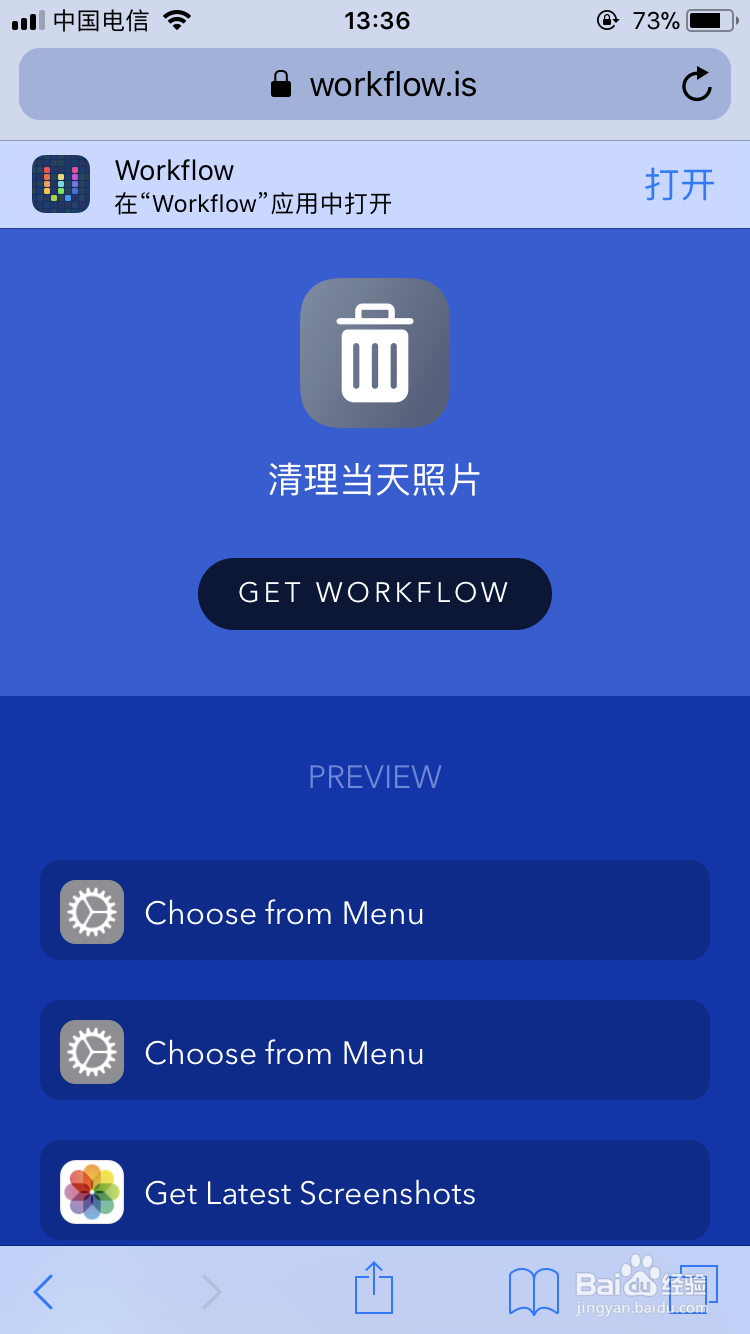Select the Get Latest Screenshots action

pyautogui.click(x=374, y=1191)
